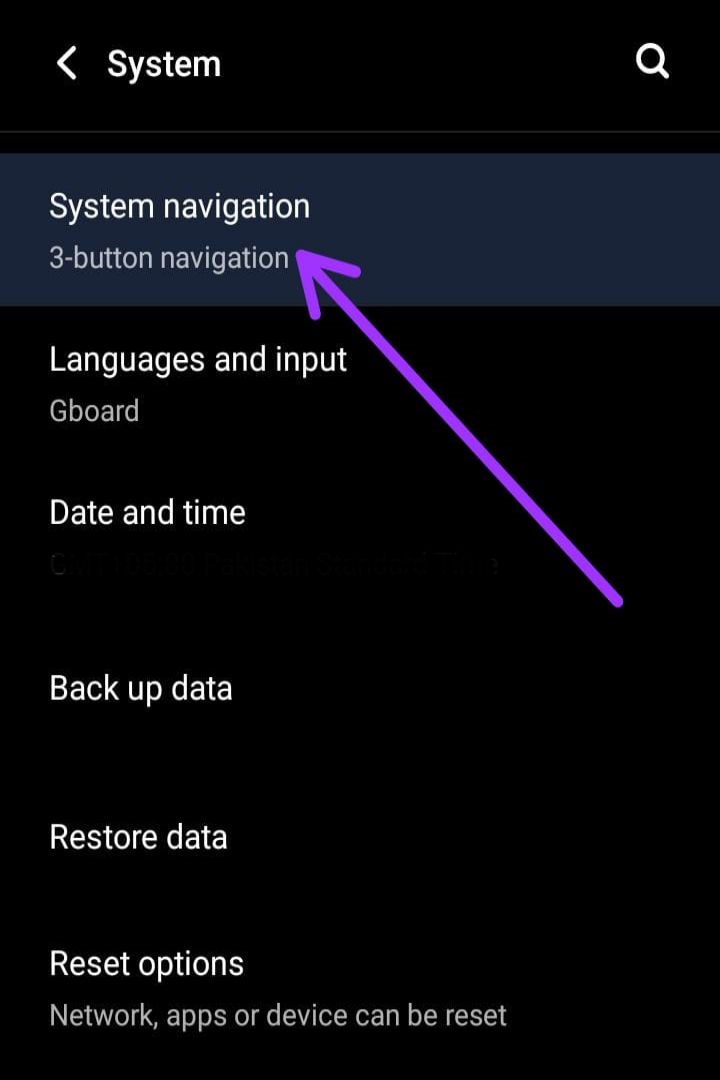
Task: Tap Network, apps or device reset subtitle
Action: coord(276,1014)
